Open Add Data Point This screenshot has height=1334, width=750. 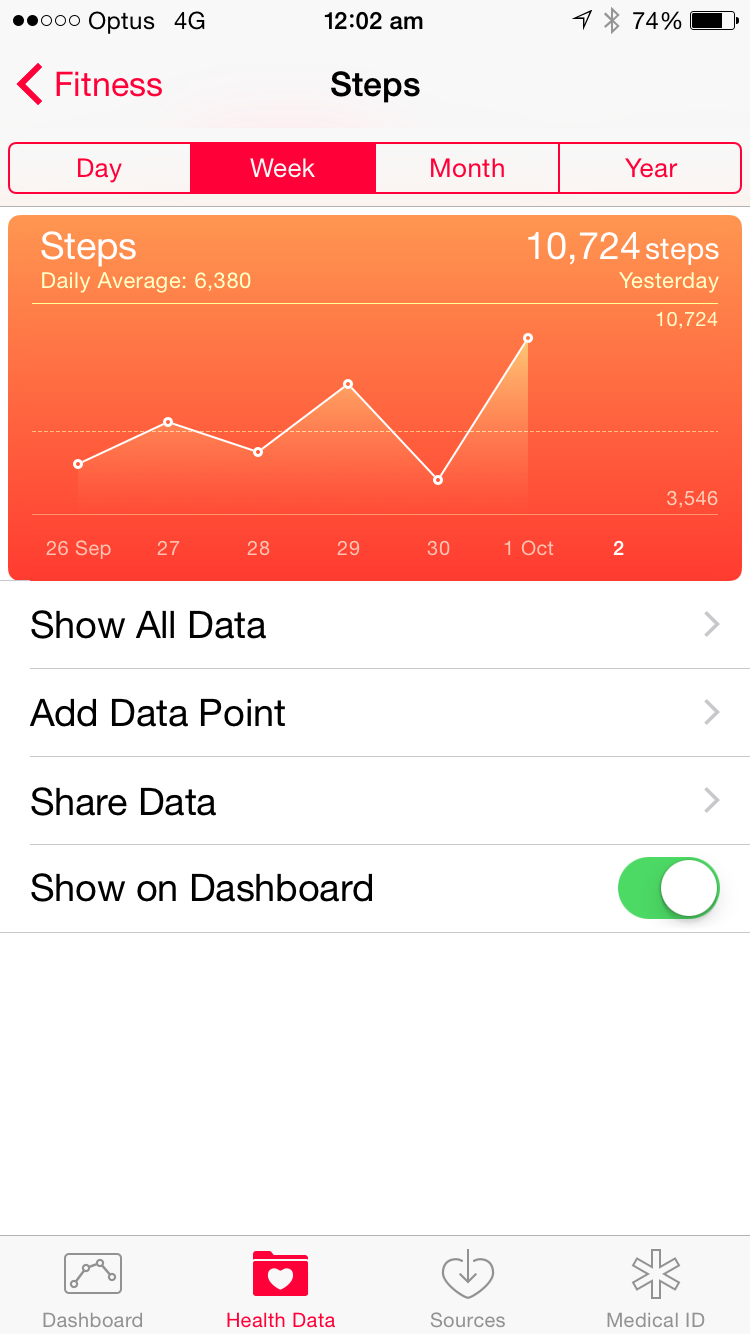[x=375, y=713]
